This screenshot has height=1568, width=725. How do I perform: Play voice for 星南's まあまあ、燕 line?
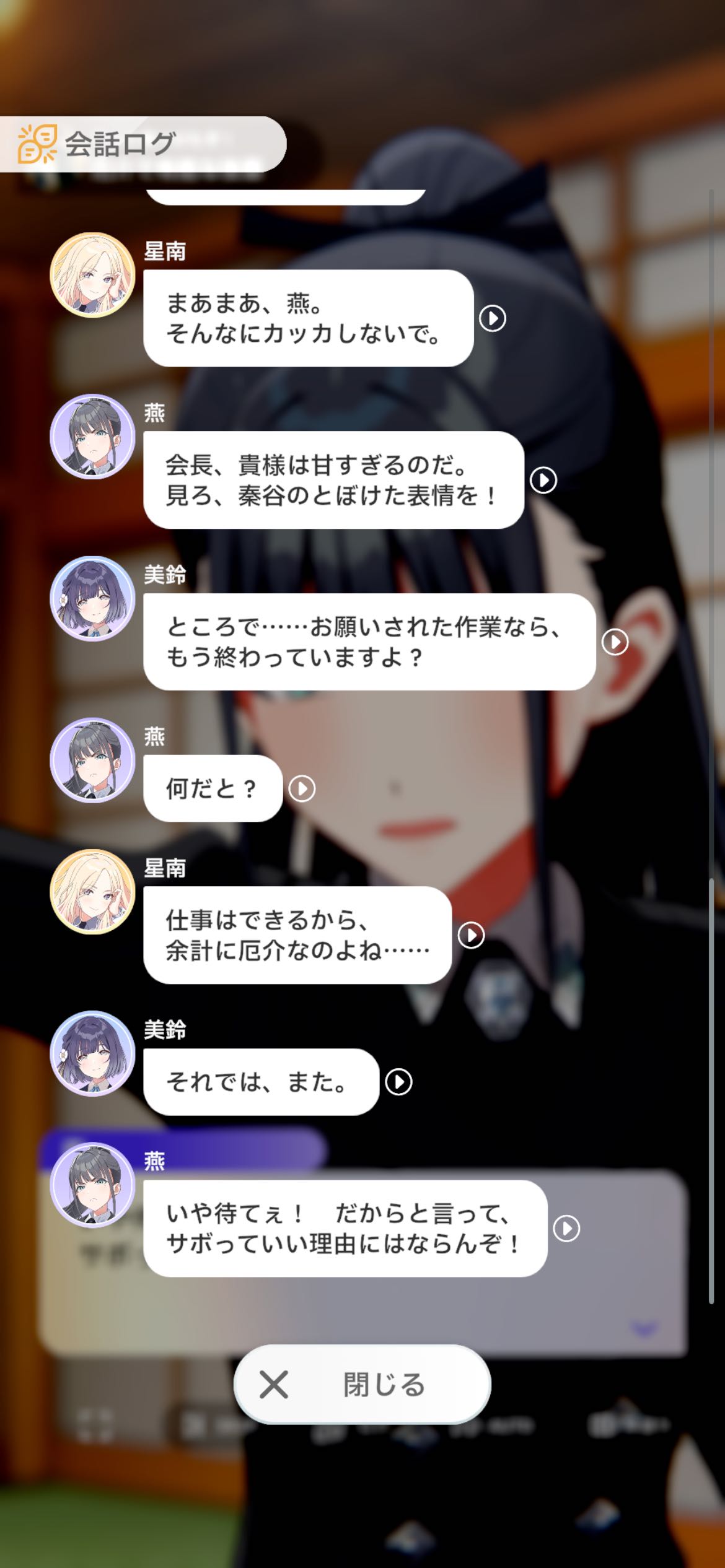(493, 318)
